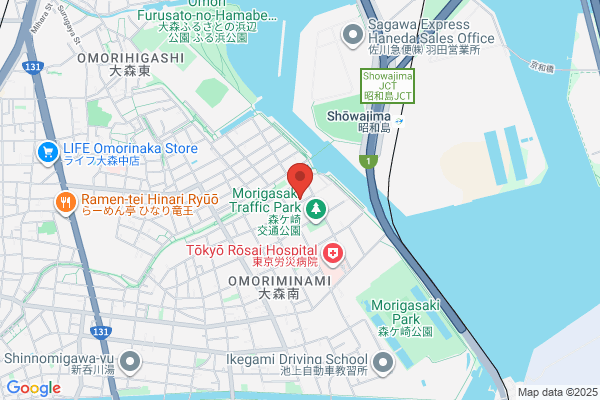Open the Sagawa Express Haneda Sales Office pin

pos(352,36)
